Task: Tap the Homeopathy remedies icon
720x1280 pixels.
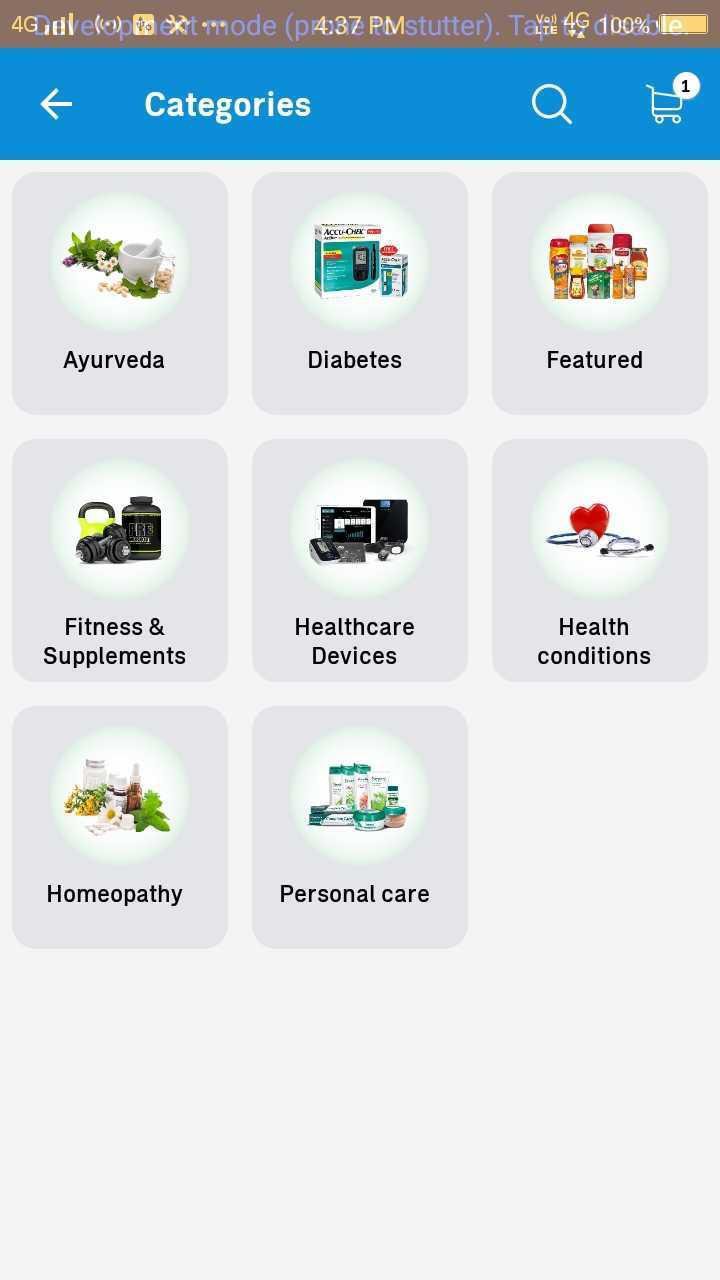Action: pyautogui.click(x=119, y=795)
